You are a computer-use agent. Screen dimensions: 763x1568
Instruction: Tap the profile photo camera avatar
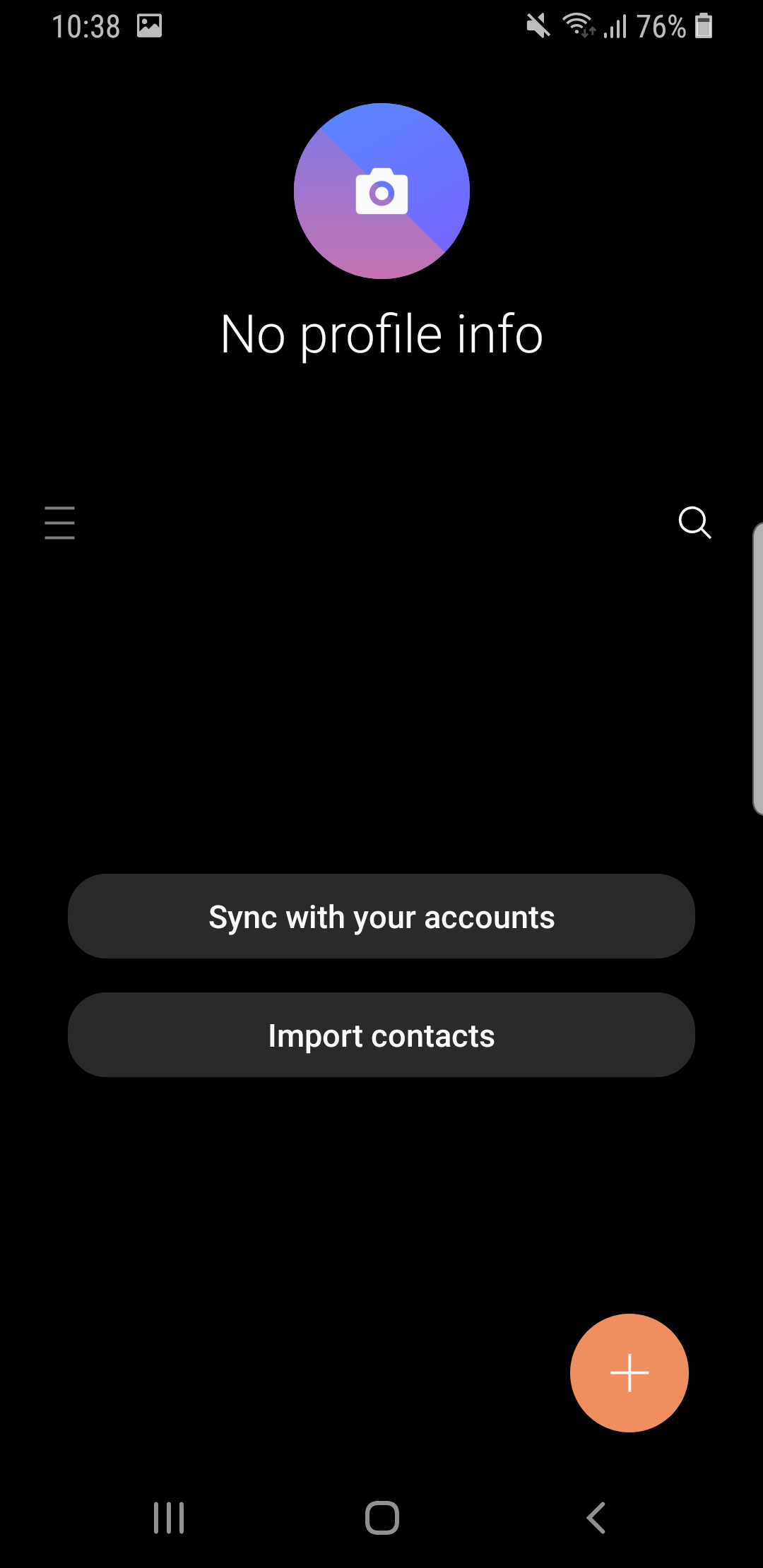381,191
